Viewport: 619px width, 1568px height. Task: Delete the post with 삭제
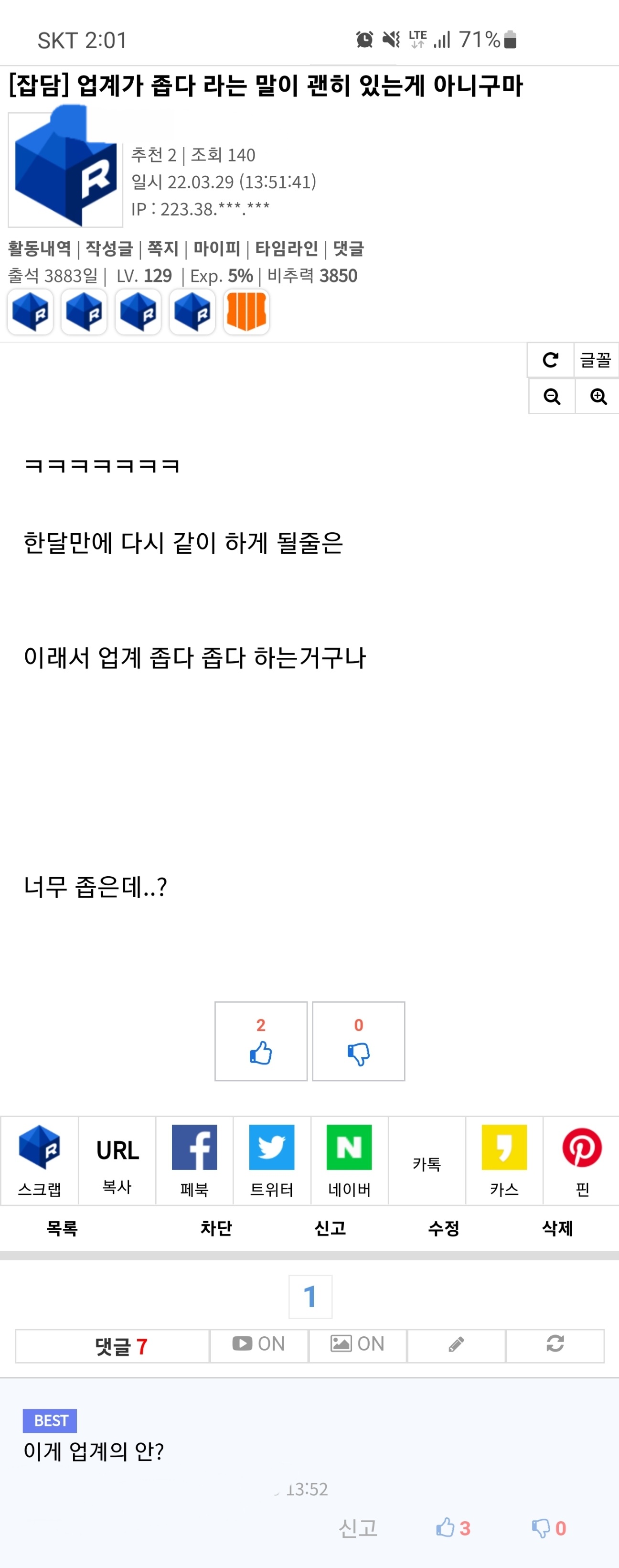[557, 1228]
